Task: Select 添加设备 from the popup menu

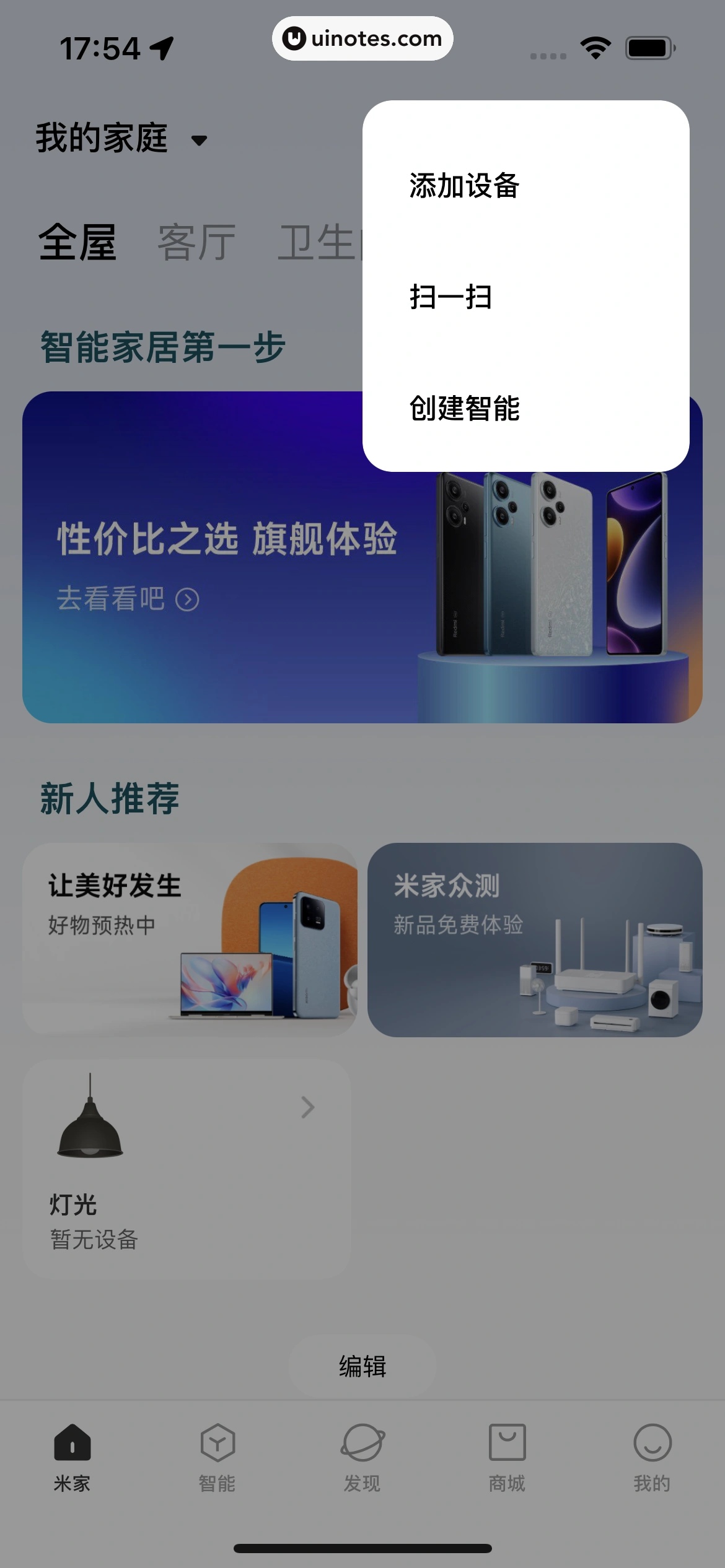Action: click(x=464, y=186)
